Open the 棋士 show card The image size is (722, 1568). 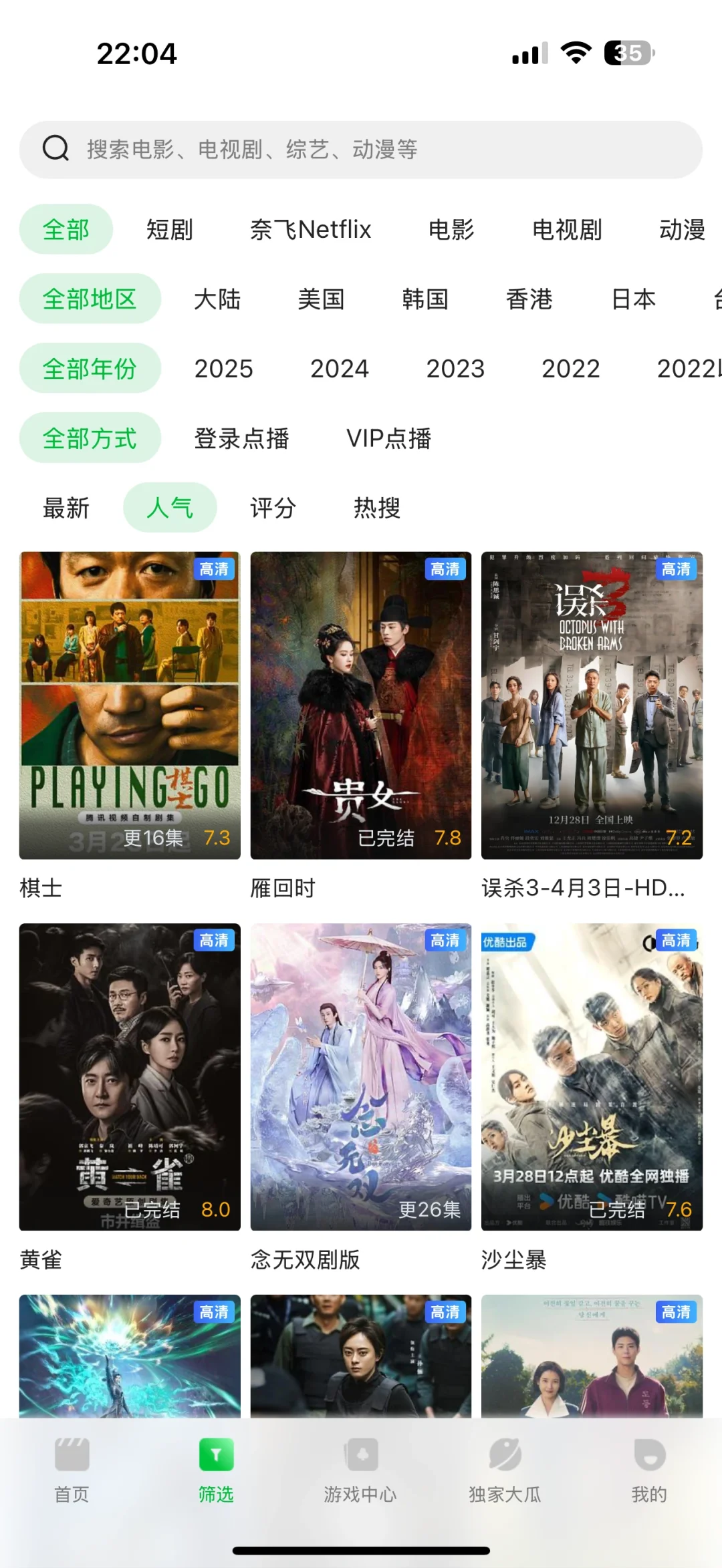[130, 705]
